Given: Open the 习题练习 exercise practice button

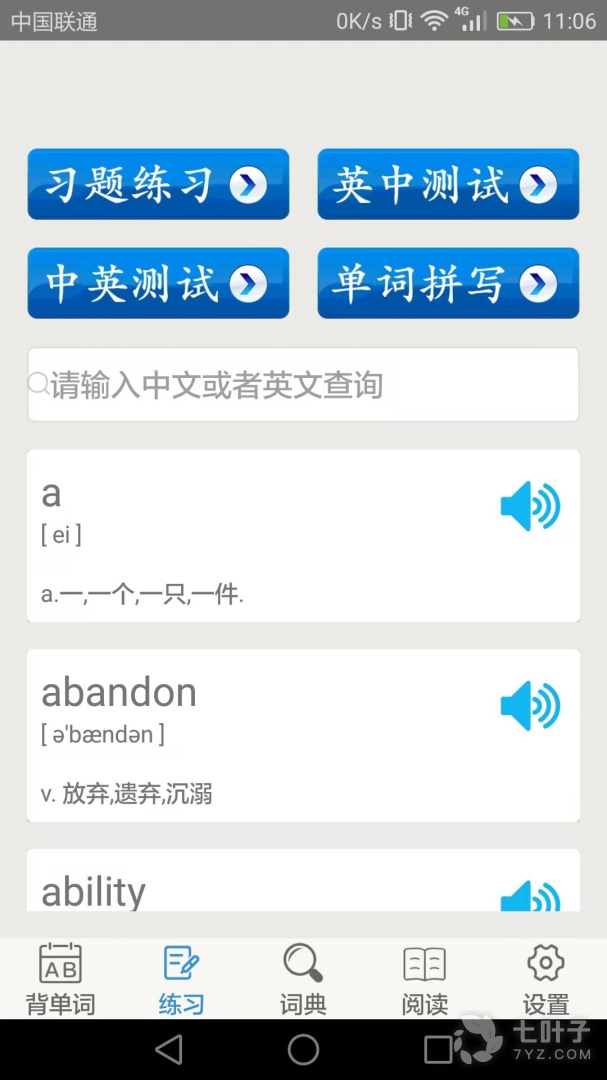Looking at the screenshot, I should (x=158, y=184).
